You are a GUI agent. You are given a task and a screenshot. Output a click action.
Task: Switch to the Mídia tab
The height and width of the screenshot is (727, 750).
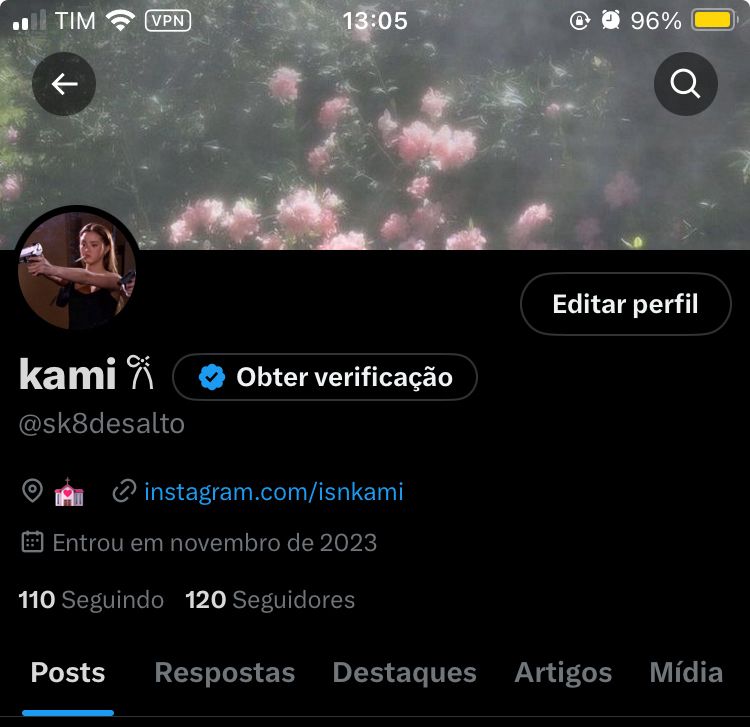[686, 673]
